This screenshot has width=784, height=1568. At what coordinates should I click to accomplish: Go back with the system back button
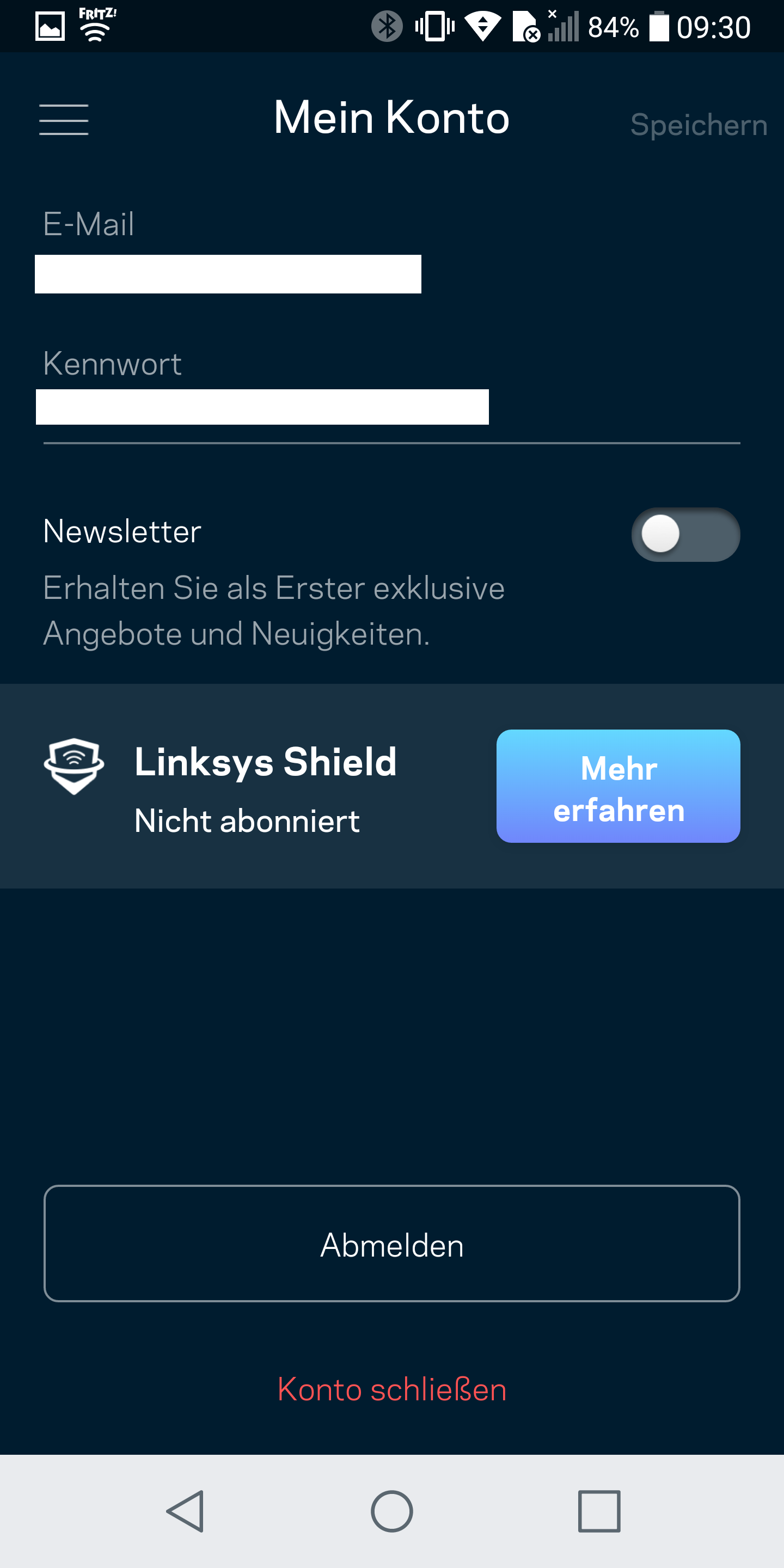coord(185,1511)
